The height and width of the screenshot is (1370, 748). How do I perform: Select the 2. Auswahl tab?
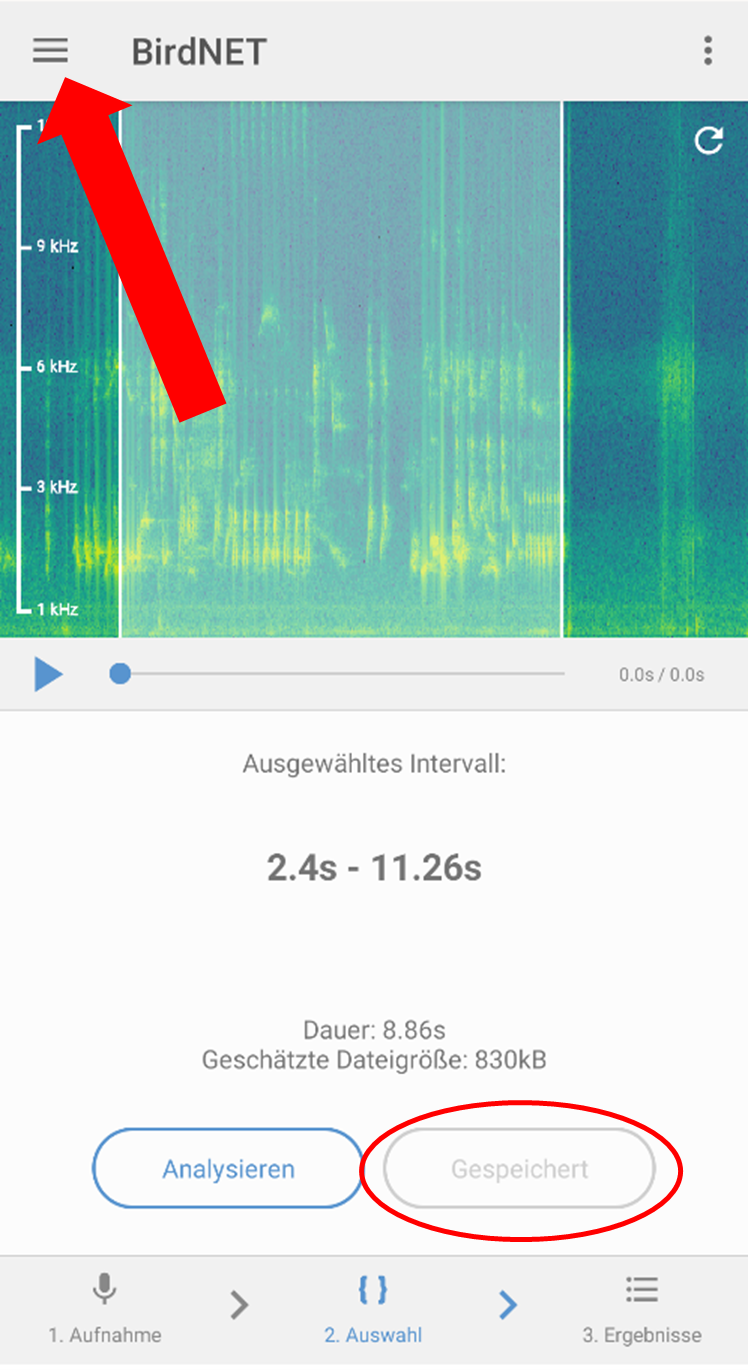[x=373, y=1308]
